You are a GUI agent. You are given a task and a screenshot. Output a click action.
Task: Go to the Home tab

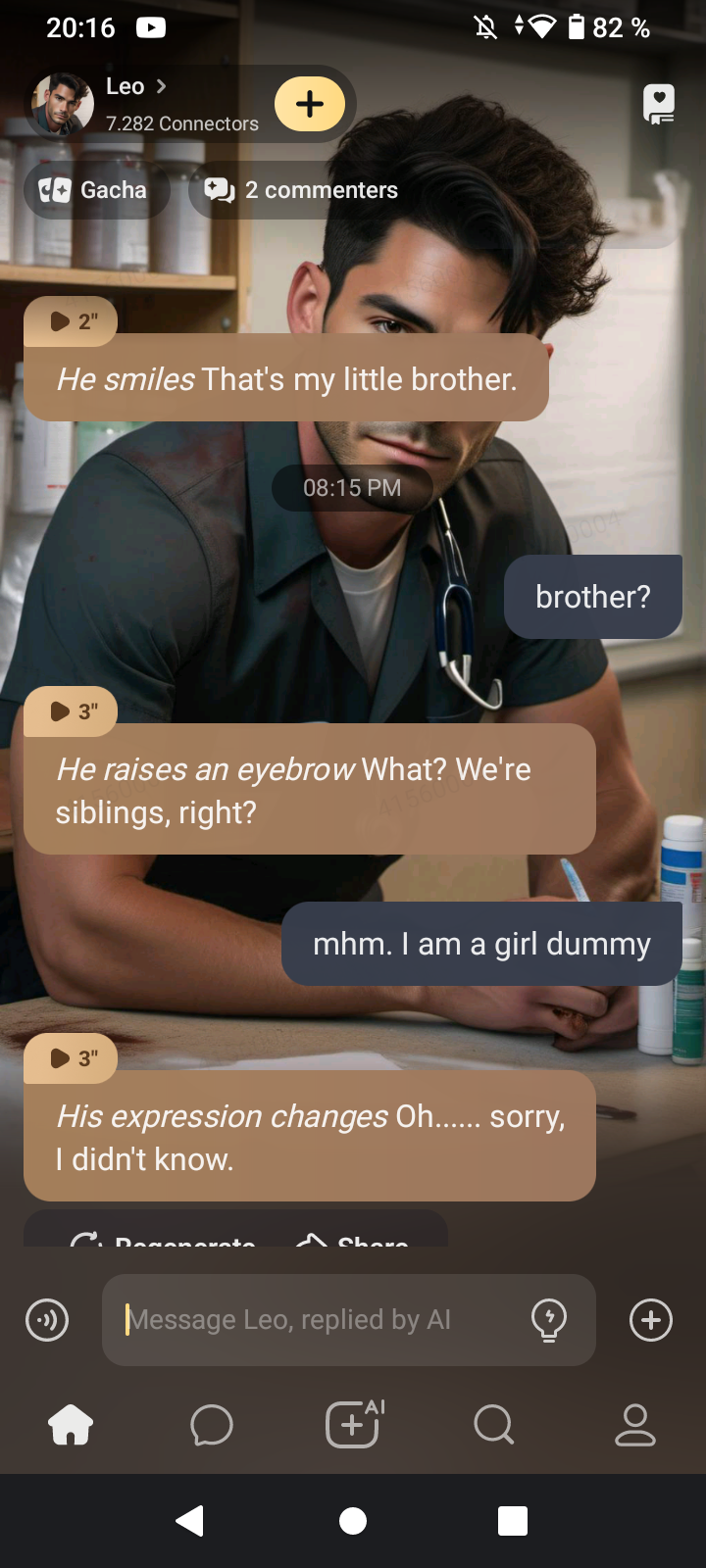71,1425
